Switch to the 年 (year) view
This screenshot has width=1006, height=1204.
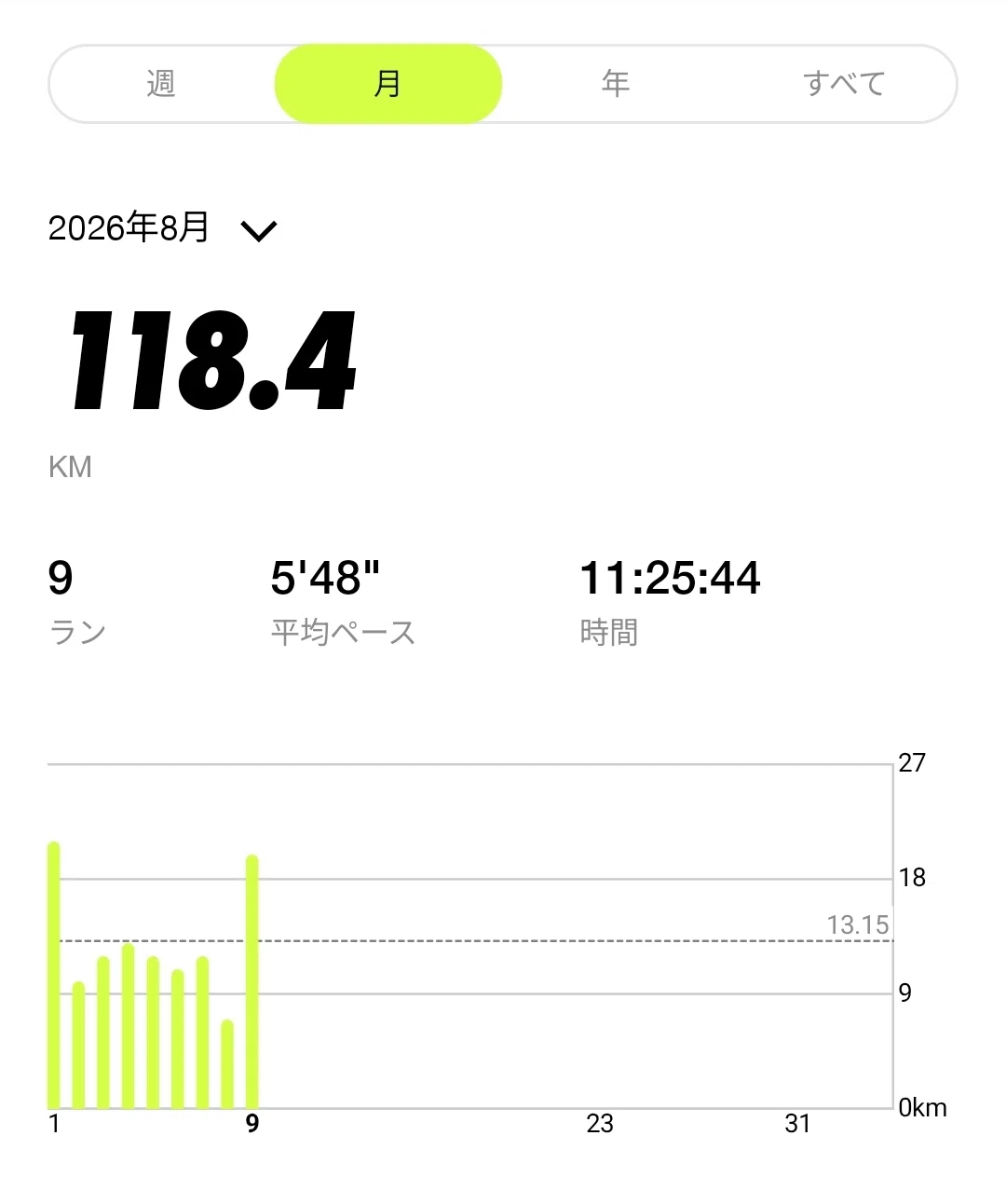point(616,84)
